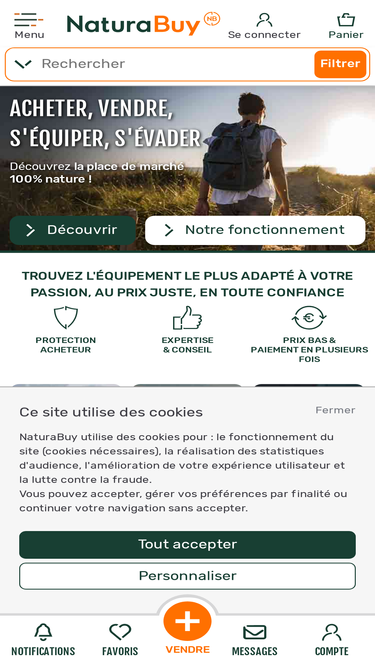Tap the Découvrir banner button

click(x=73, y=230)
